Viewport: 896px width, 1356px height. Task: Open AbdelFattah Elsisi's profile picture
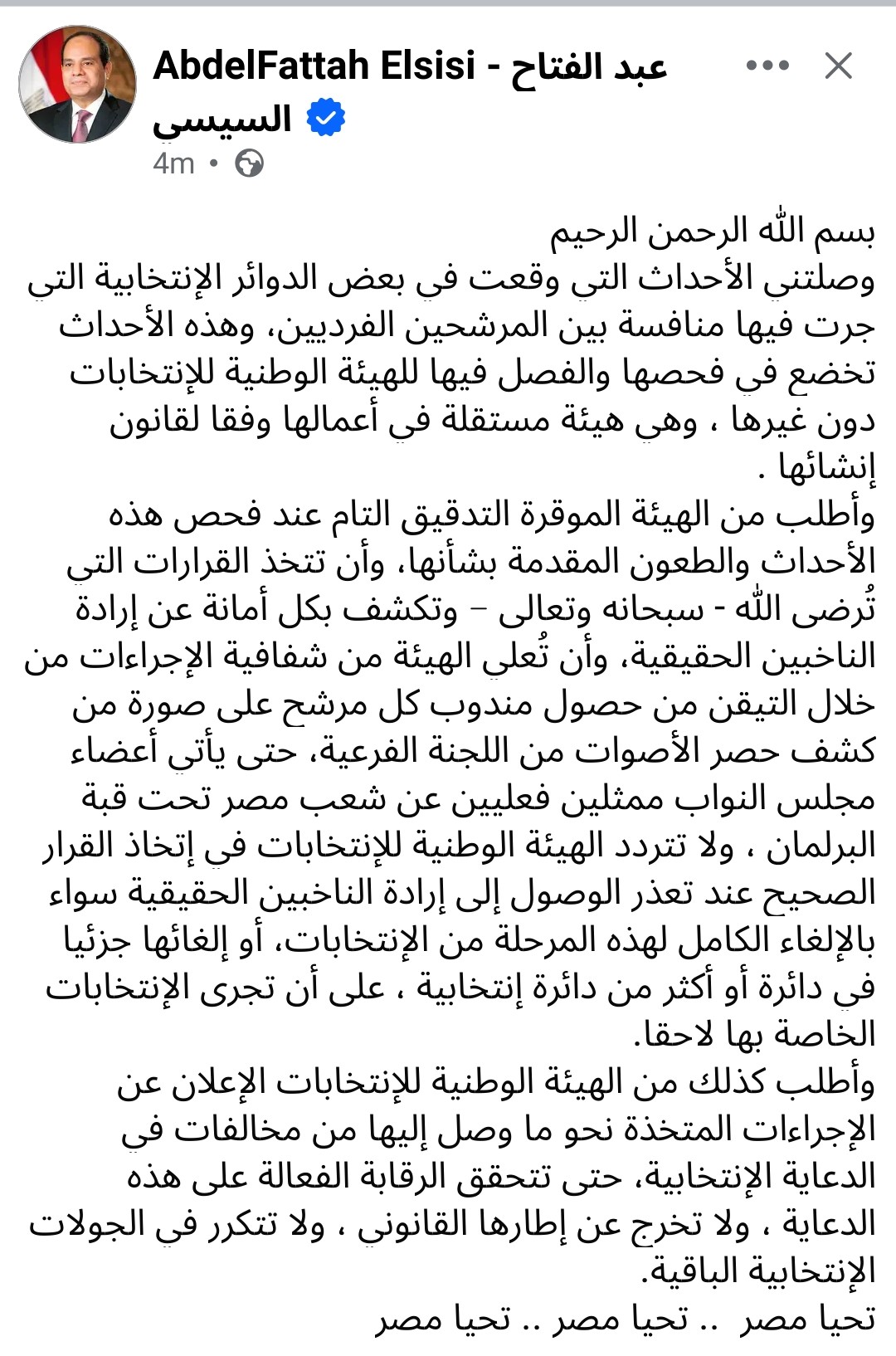(78, 84)
